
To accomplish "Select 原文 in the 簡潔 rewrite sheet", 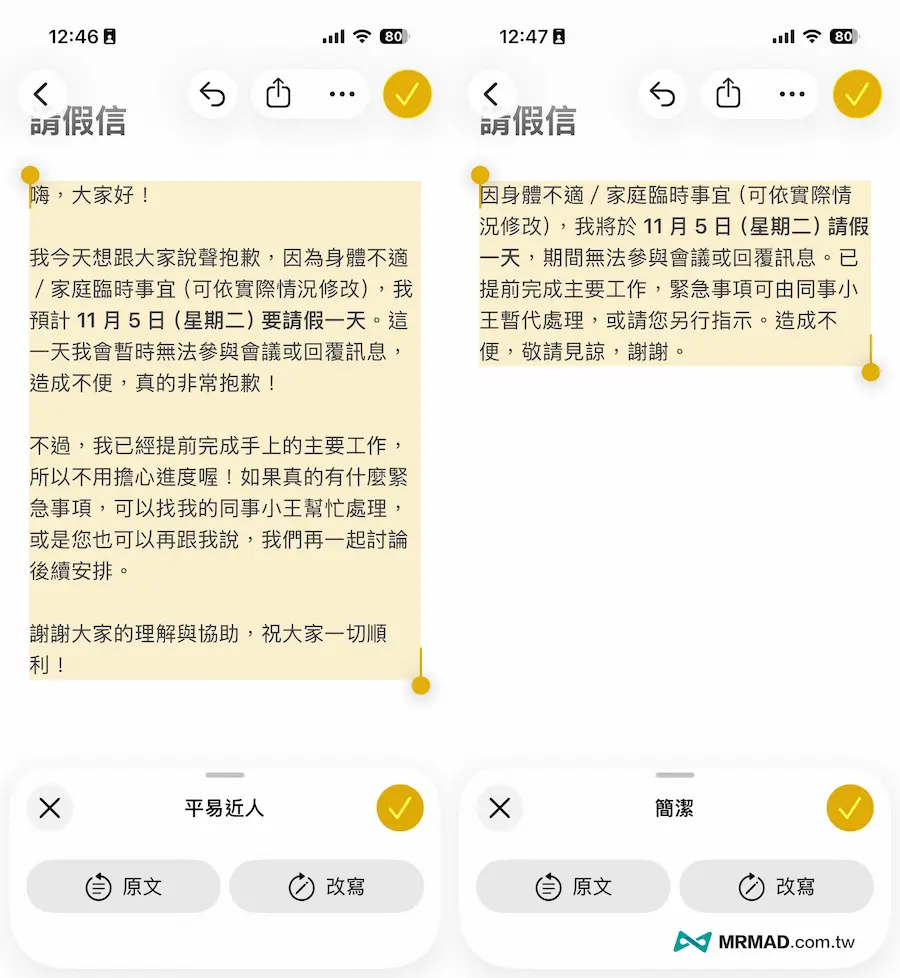I will point(572,886).
